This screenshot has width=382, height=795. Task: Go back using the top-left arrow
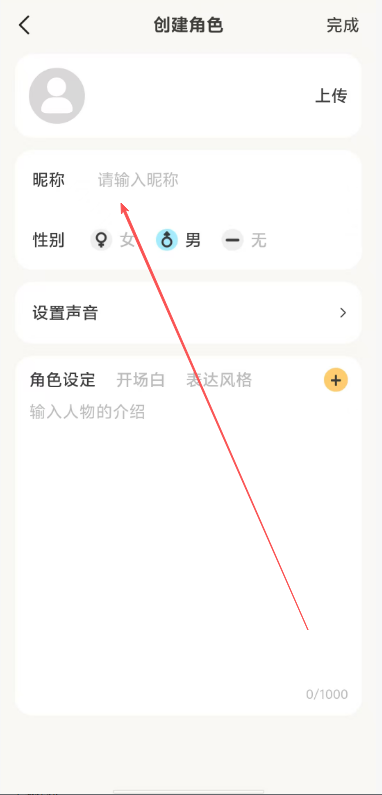click(24, 25)
